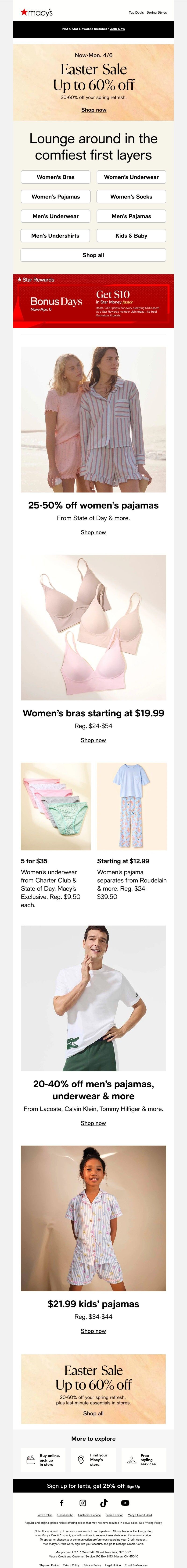The width and height of the screenshot is (187, 1568).
Task: Open the Star Rewards Bonus Days banner
Action: tap(93, 301)
